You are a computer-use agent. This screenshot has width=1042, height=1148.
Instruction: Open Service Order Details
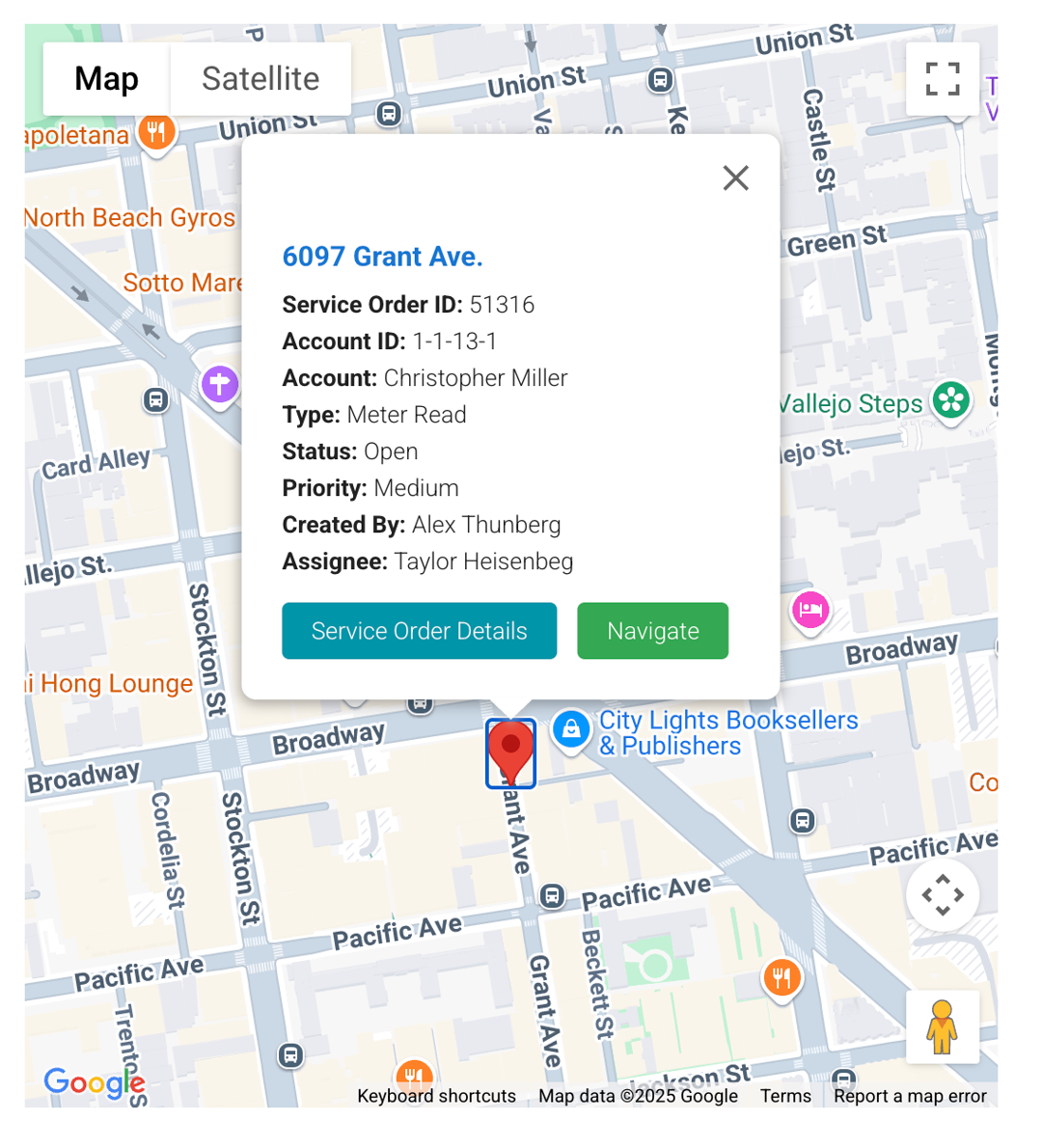click(419, 631)
